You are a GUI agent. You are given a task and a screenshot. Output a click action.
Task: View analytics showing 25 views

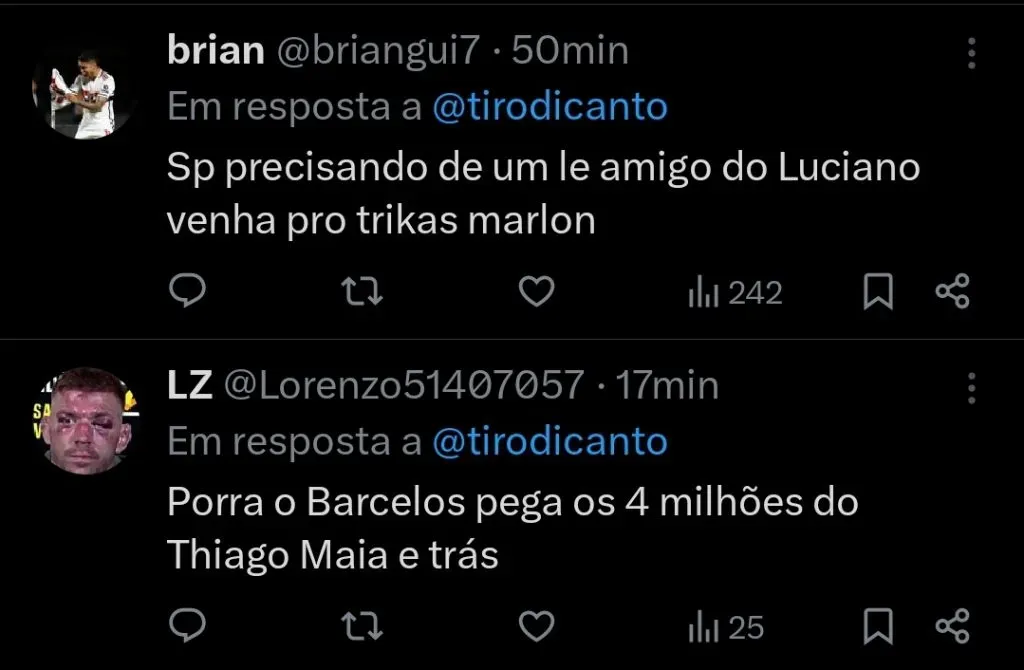click(x=726, y=628)
